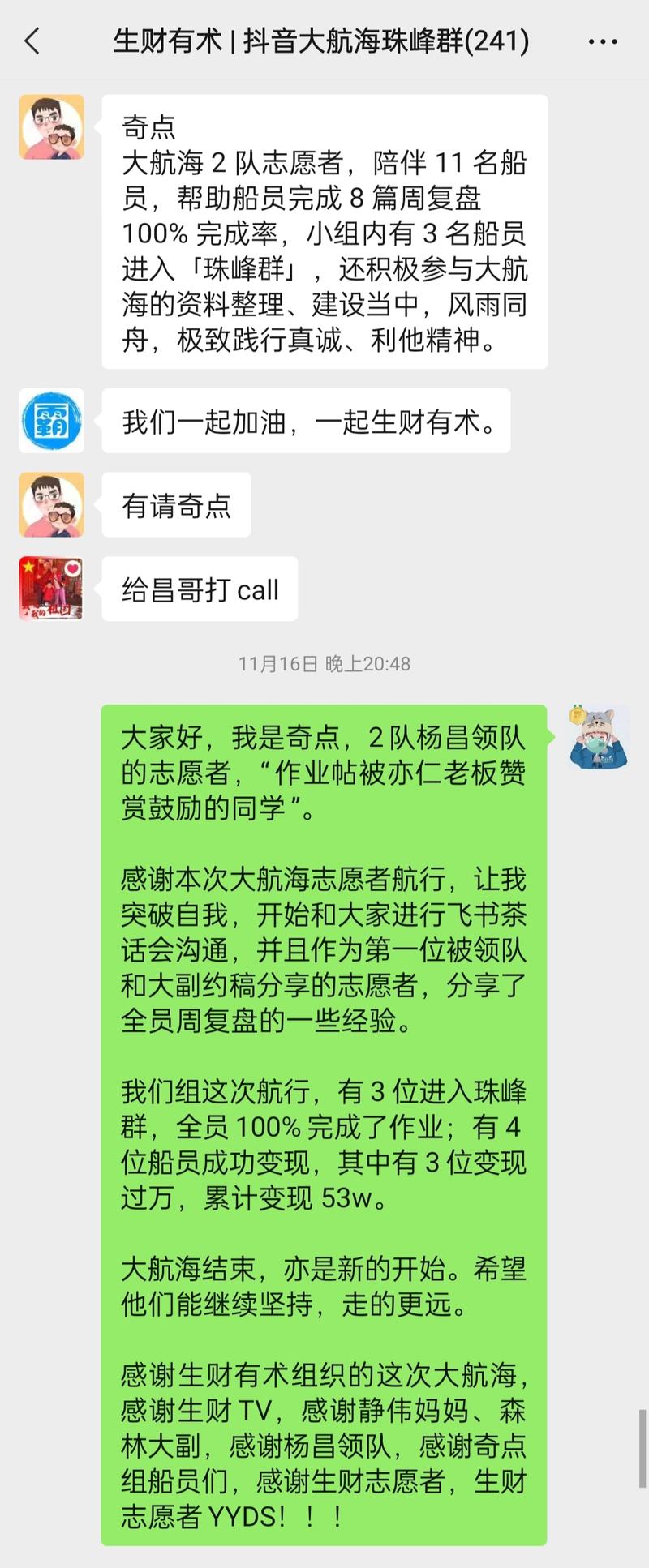Tap 奇点's avatar next to 有请奇点 message
Viewport: 649px width, 1568px height.
[x=51, y=505]
